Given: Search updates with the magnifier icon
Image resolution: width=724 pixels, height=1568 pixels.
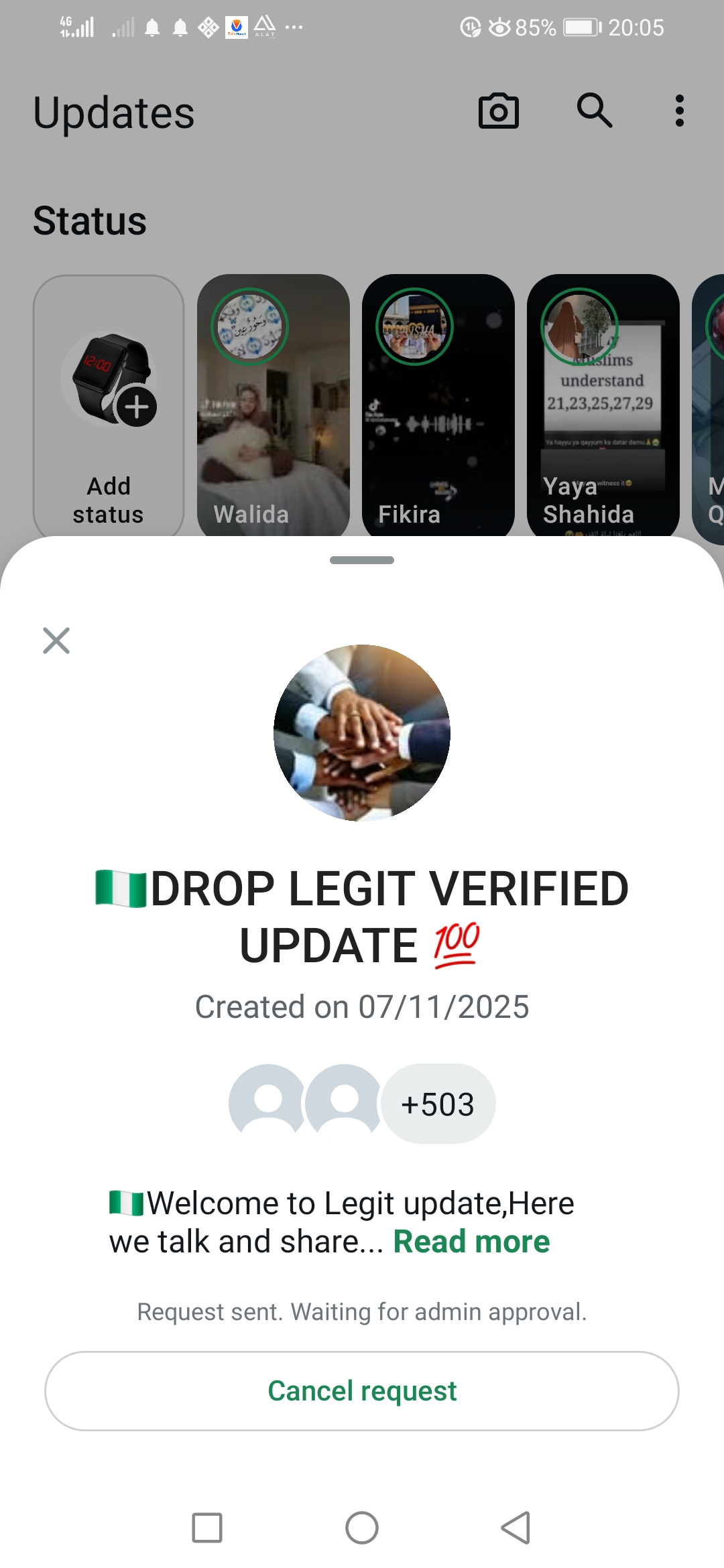Looking at the screenshot, I should (595, 111).
